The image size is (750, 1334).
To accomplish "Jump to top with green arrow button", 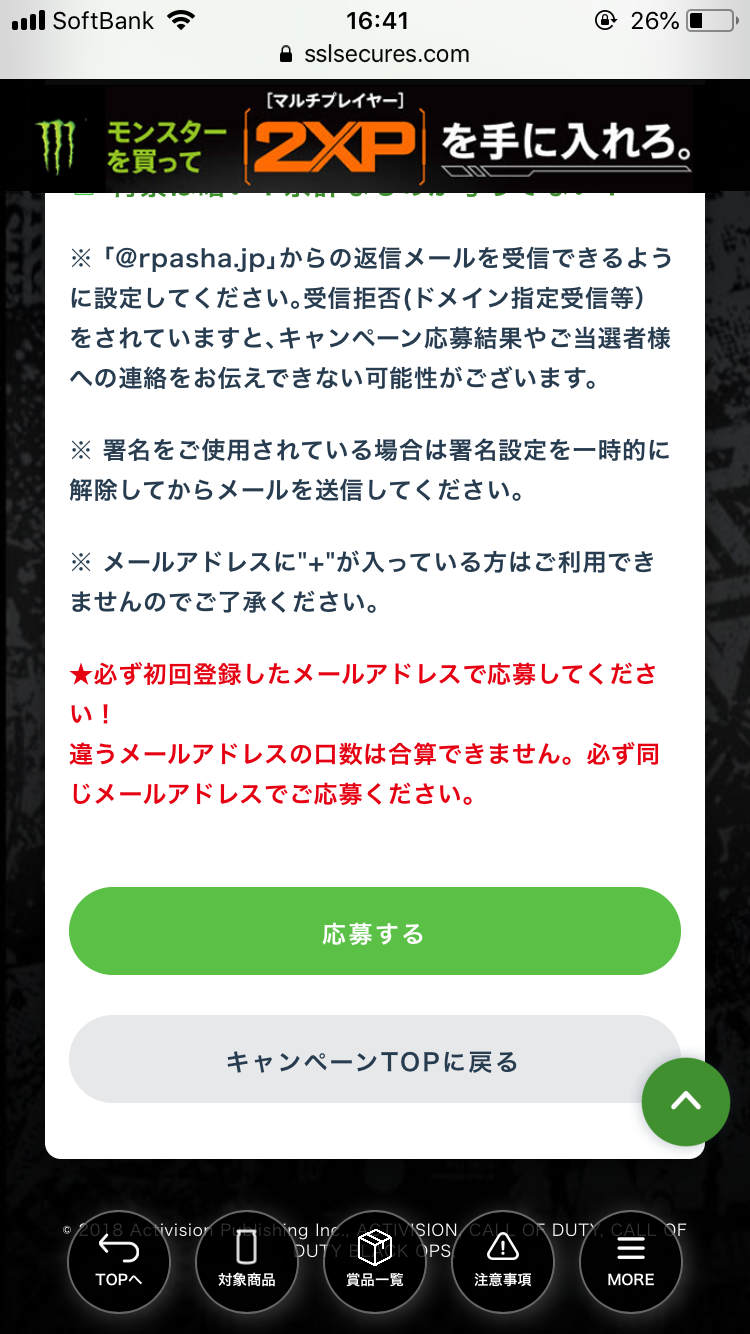I will (686, 1101).
